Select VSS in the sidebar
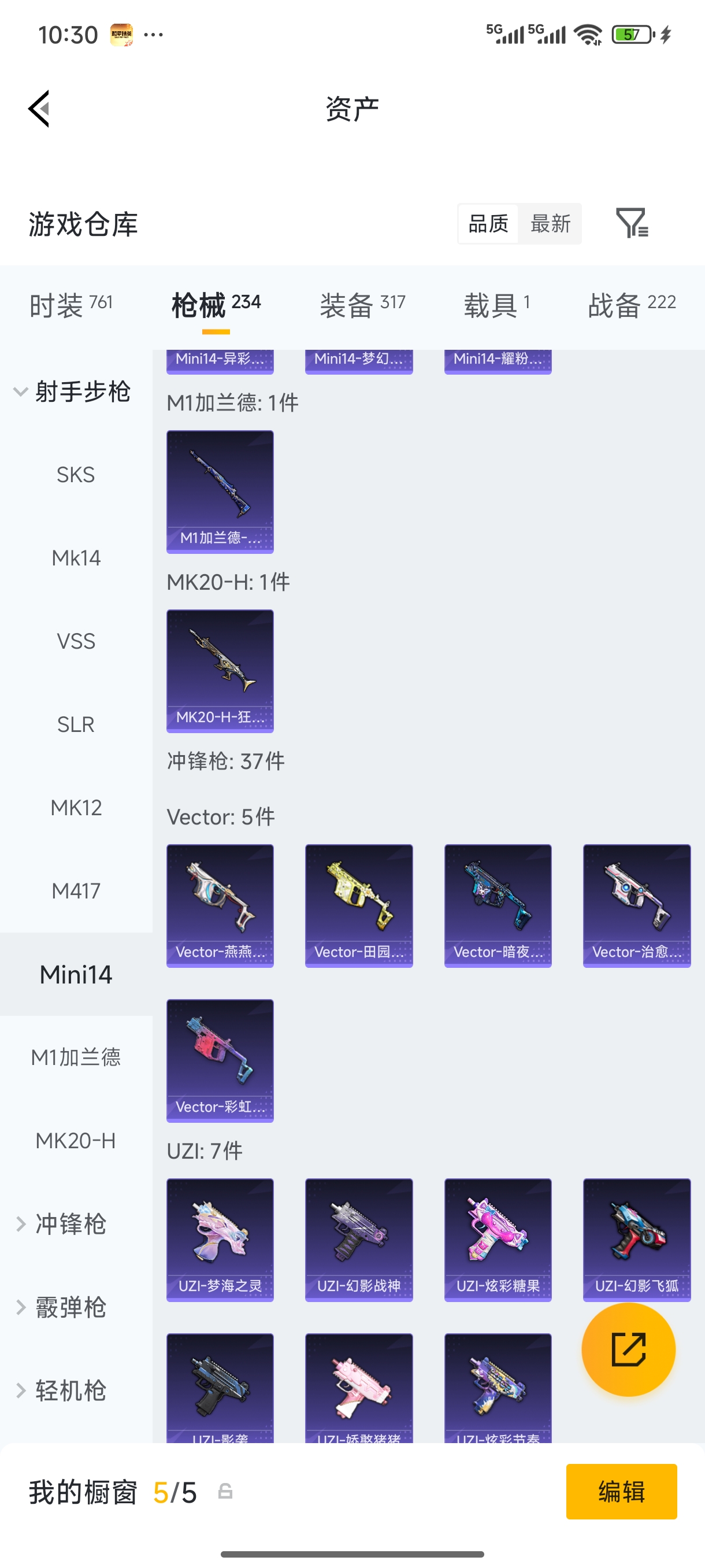 (x=76, y=641)
